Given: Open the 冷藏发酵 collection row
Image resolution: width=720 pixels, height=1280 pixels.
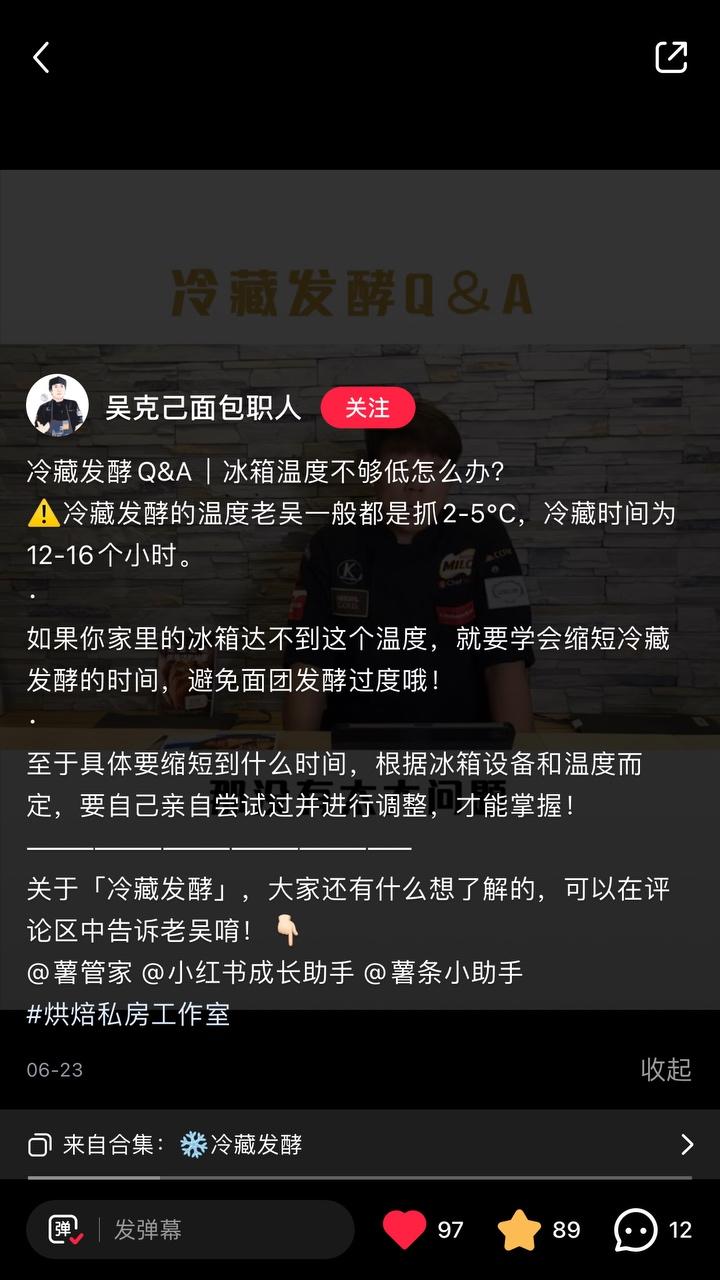Looking at the screenshot, I should click(x=360, y=1144).
